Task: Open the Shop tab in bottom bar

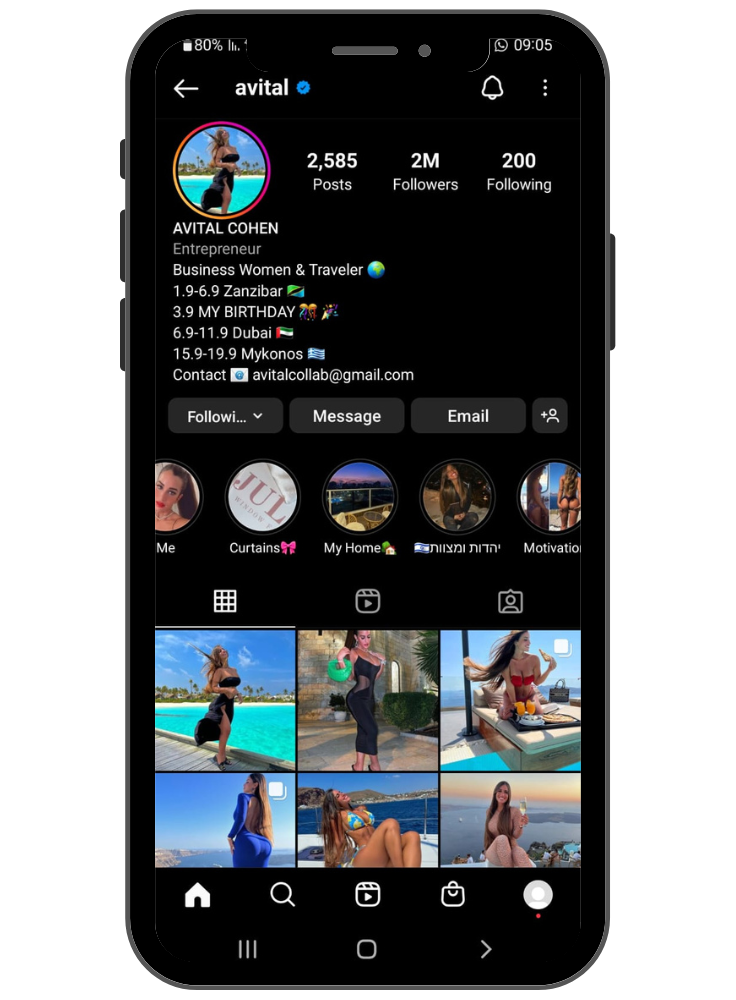Action: pyautogui.click(x=453, y=895)
